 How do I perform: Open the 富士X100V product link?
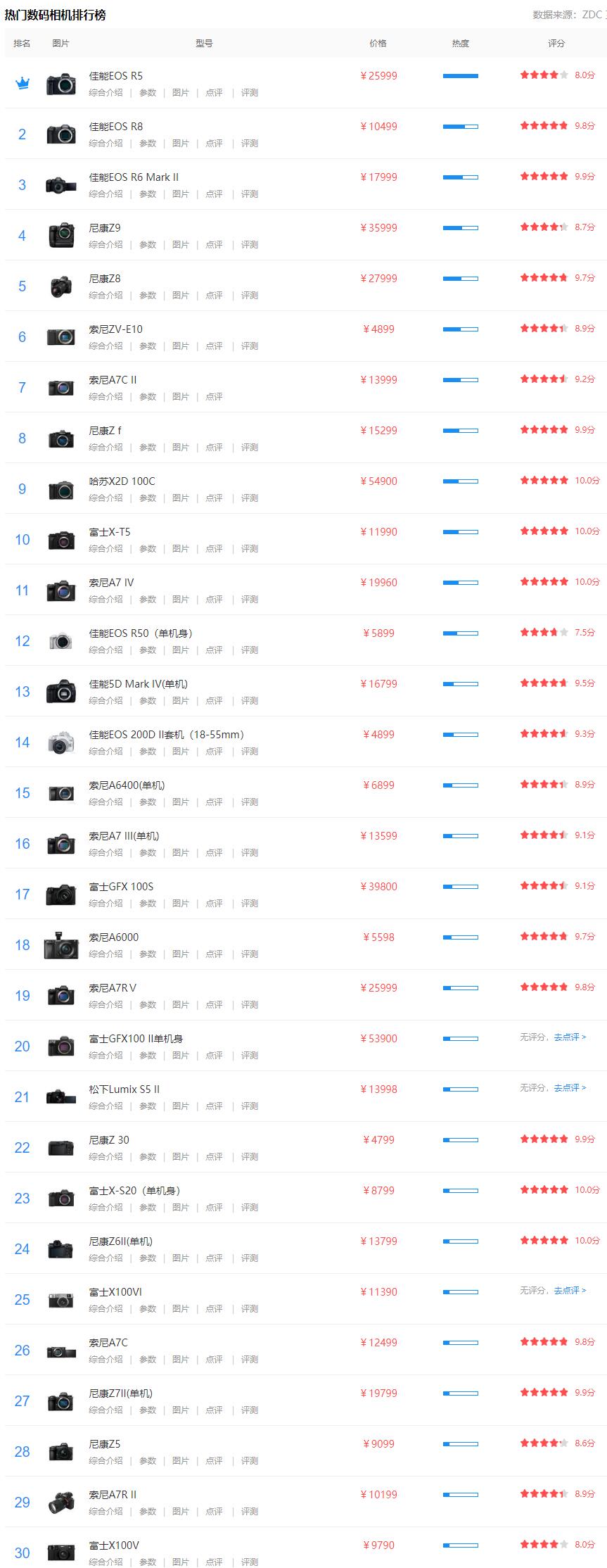(114, 1545)
